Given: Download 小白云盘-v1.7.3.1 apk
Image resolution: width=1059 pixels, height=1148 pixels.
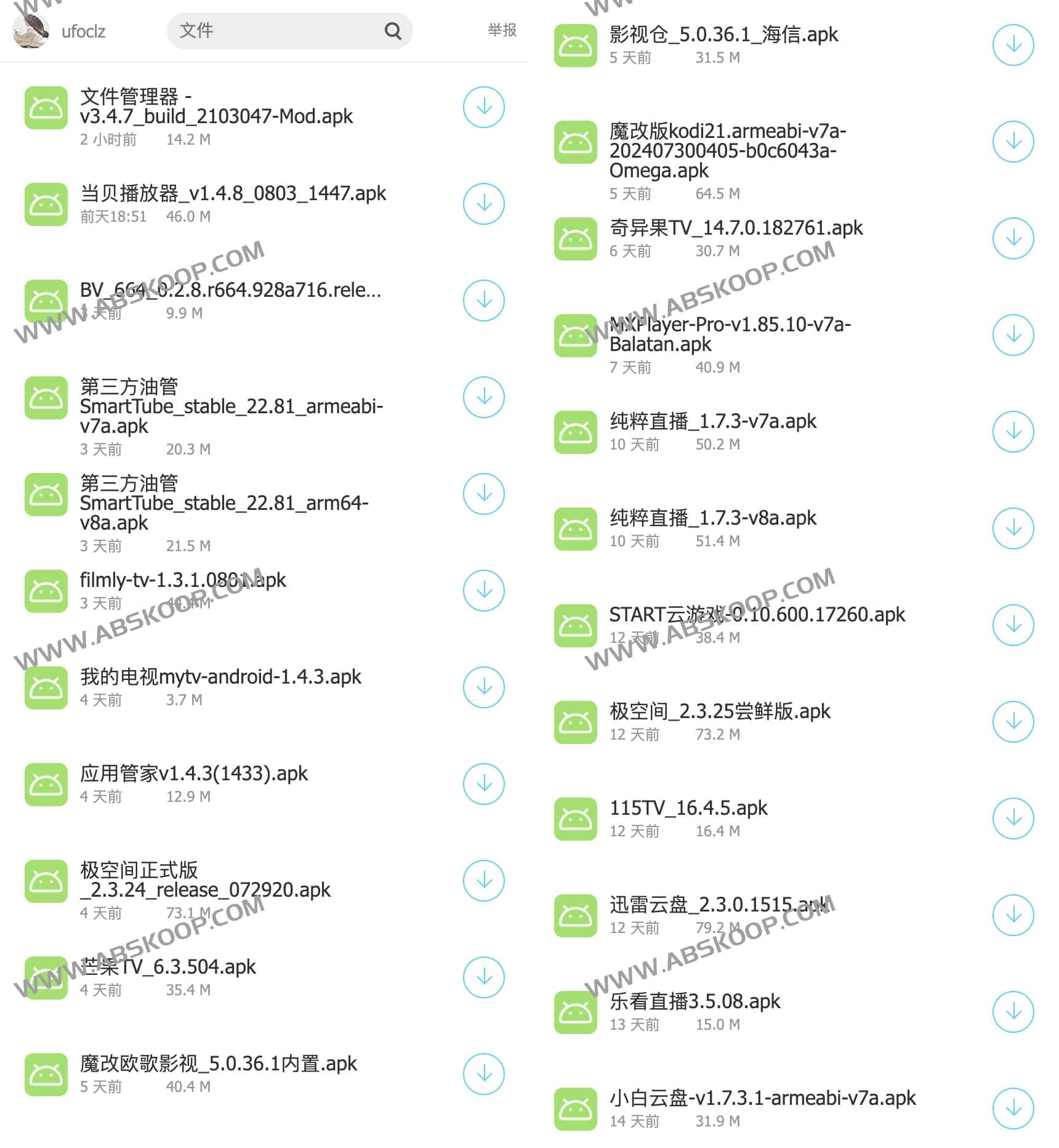Looking at the screenshot, I should point(1013,1109).
